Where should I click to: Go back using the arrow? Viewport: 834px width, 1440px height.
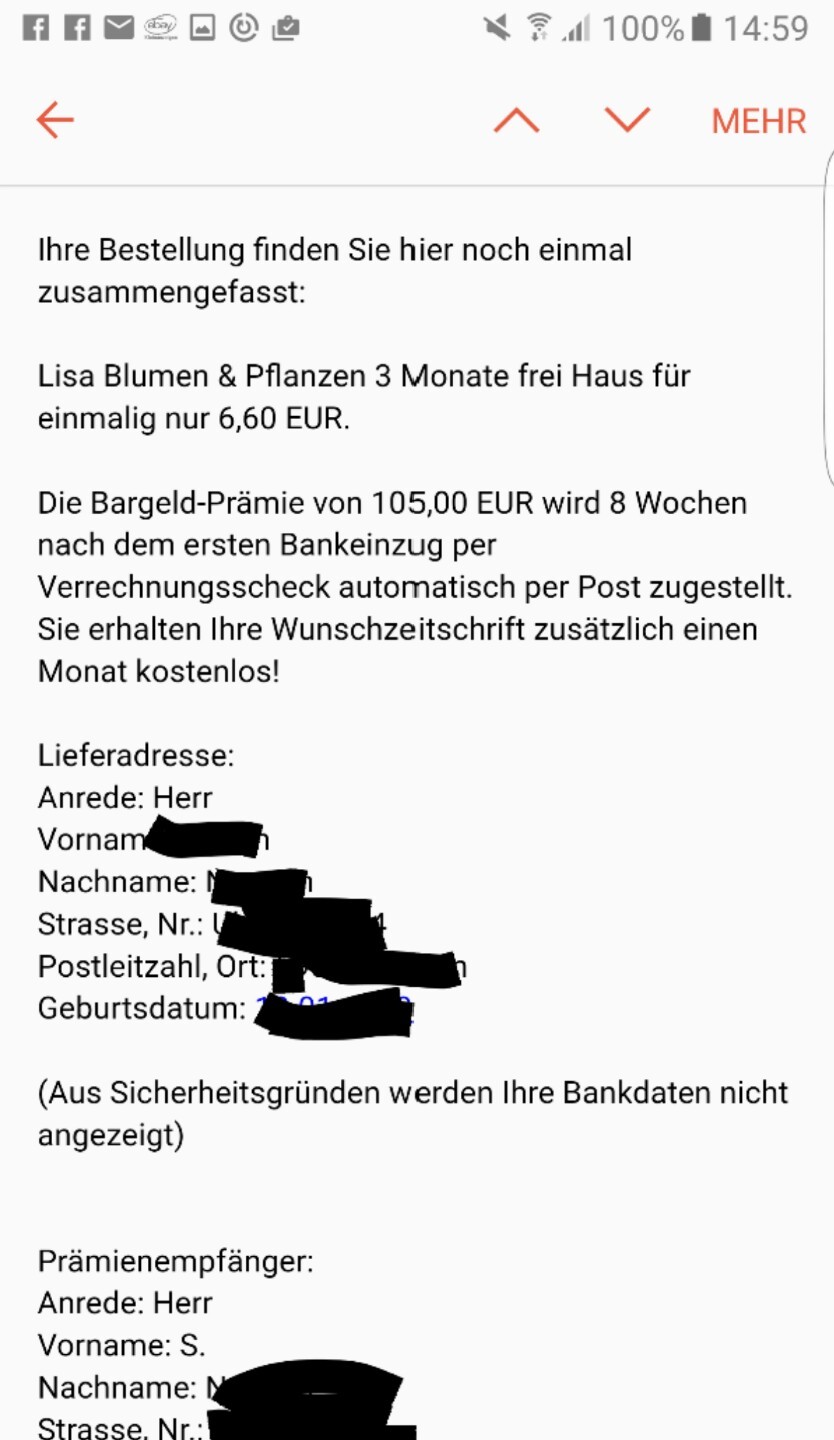click(x=55, y=120)
